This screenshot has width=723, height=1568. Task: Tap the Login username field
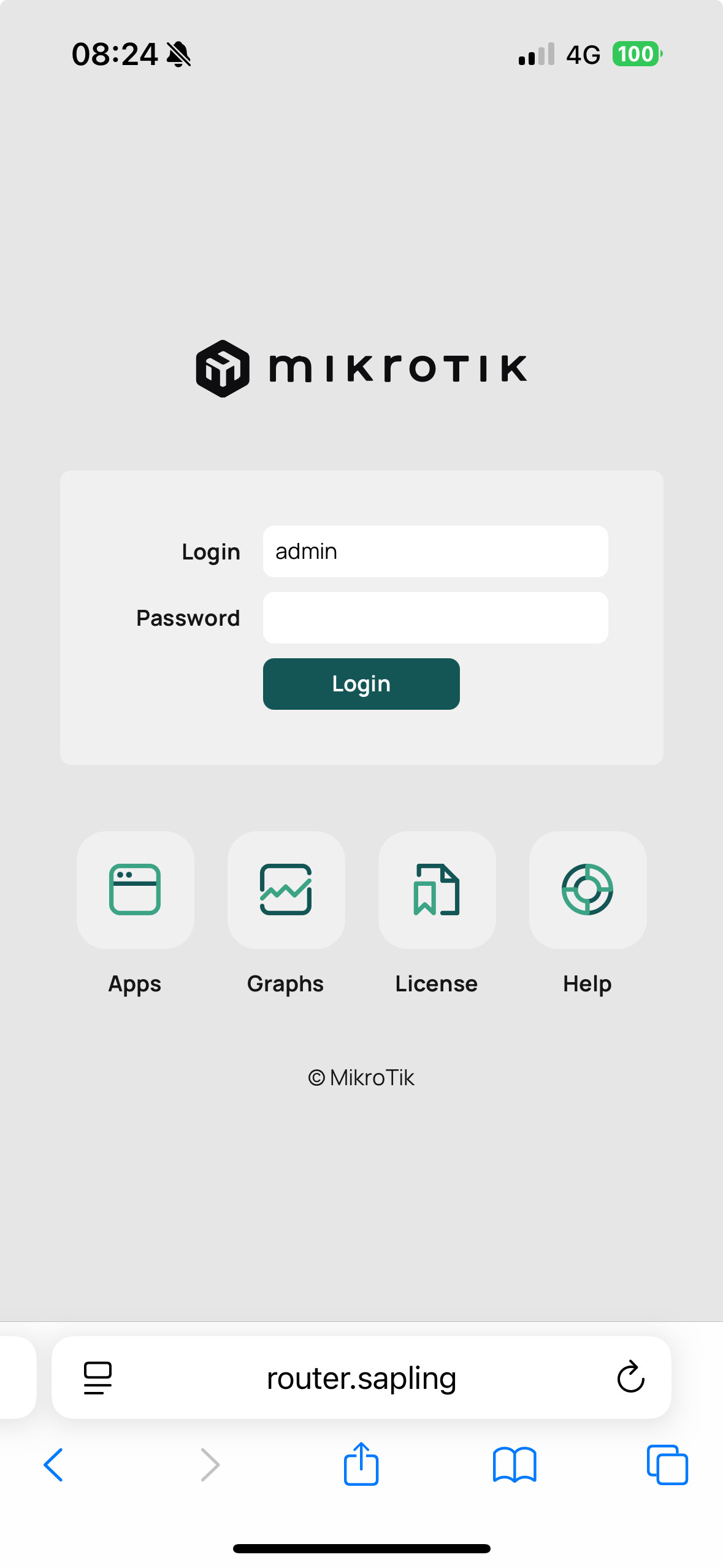pos(435,551)
